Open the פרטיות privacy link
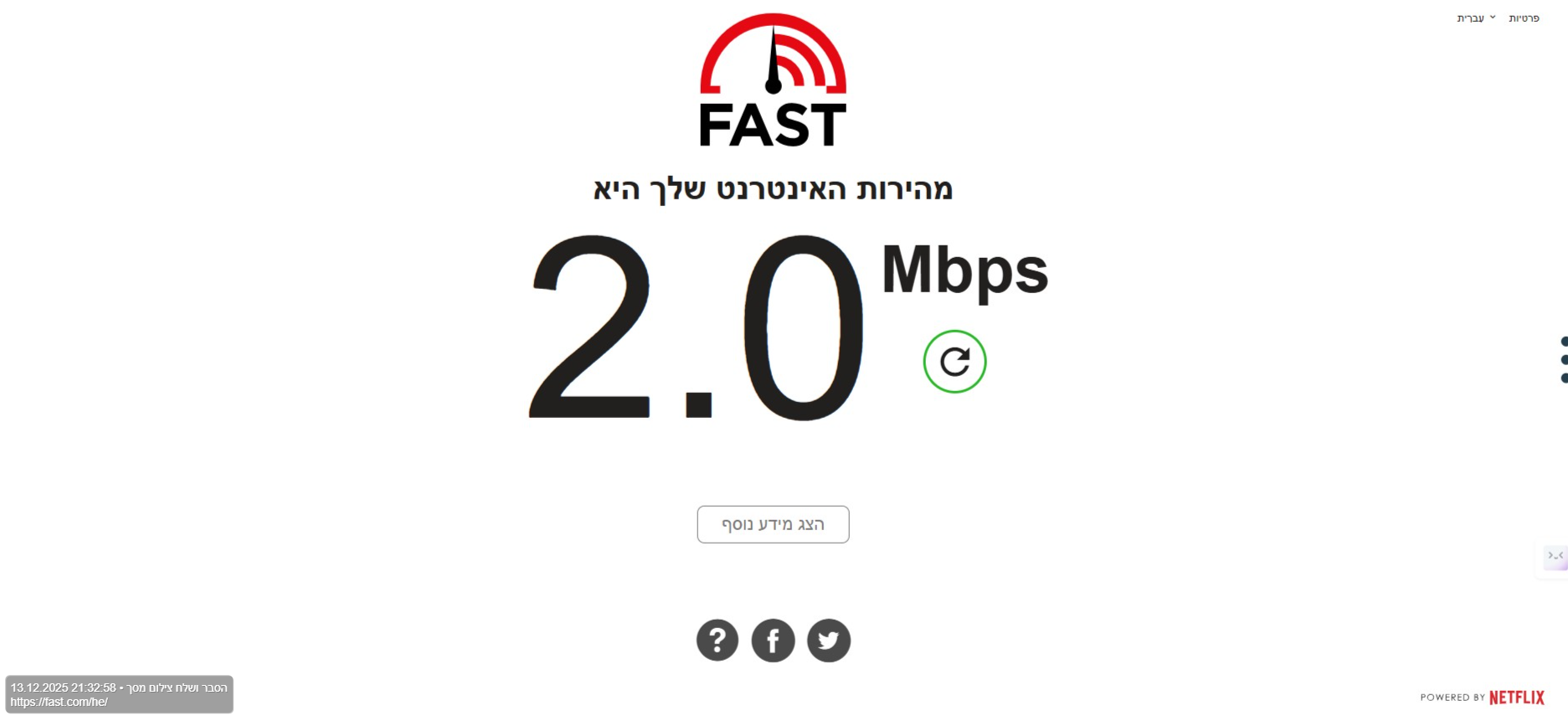The width and height of the screenshot is (1568, 721). pos(1524,18)
